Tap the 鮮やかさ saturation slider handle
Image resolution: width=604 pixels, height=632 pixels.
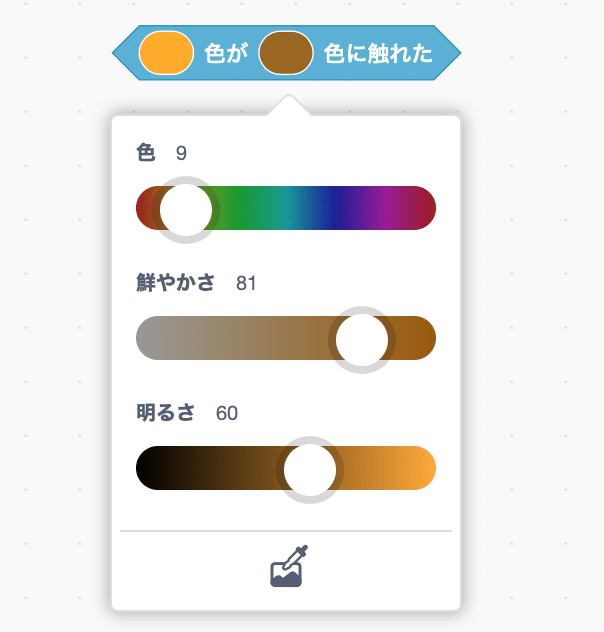click(362, 339)
